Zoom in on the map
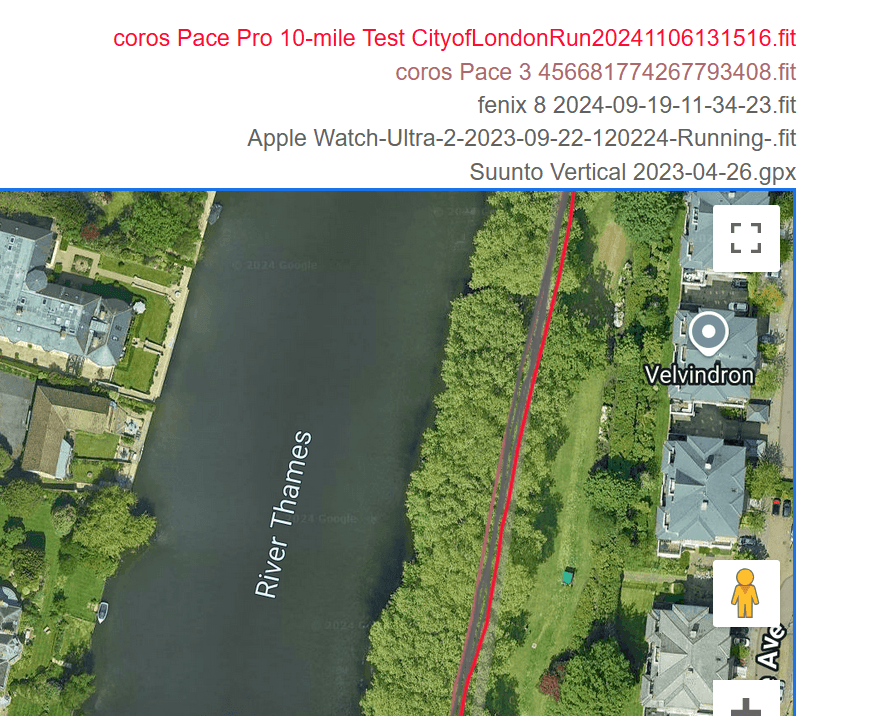Screen dimensions: 882x716 click(746, 704)
